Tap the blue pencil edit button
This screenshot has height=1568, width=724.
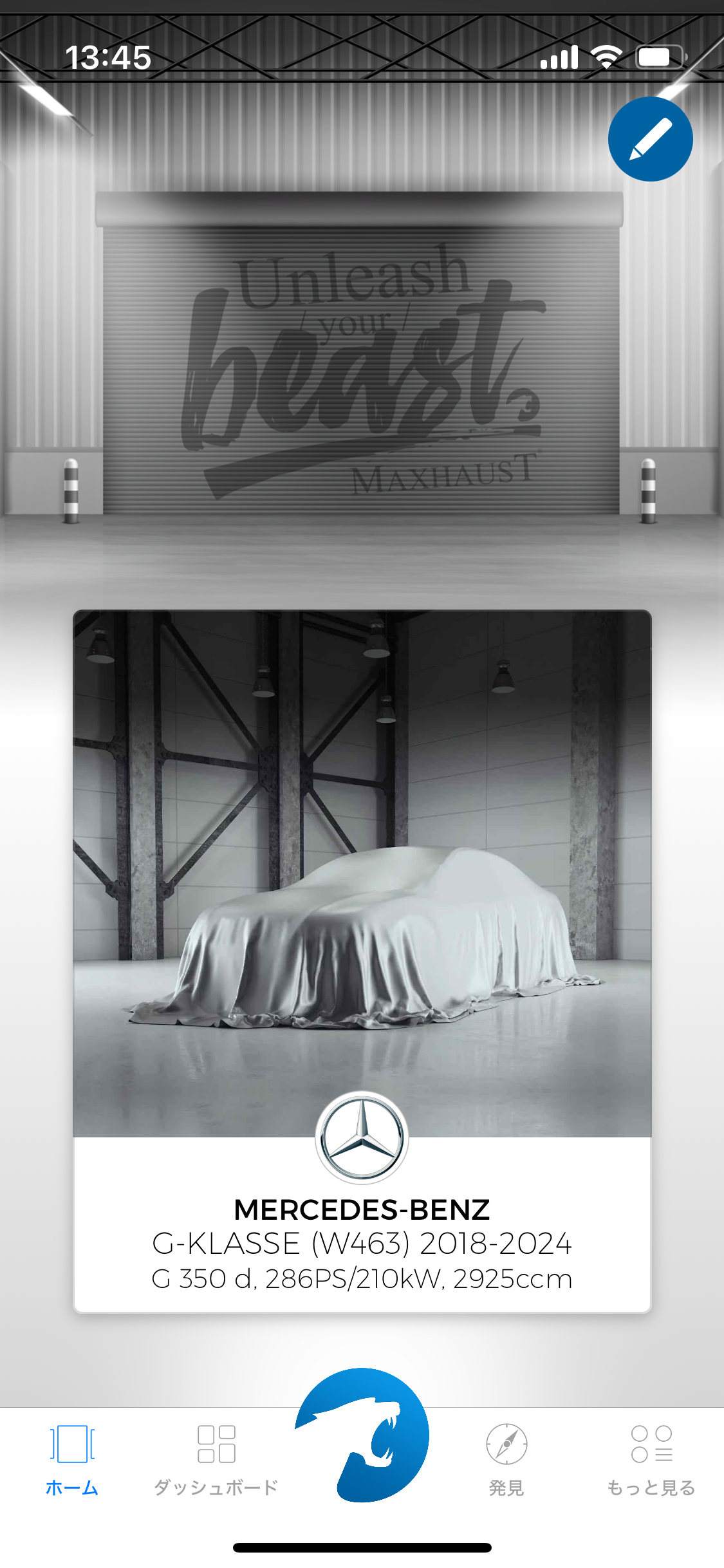(650, 139)
